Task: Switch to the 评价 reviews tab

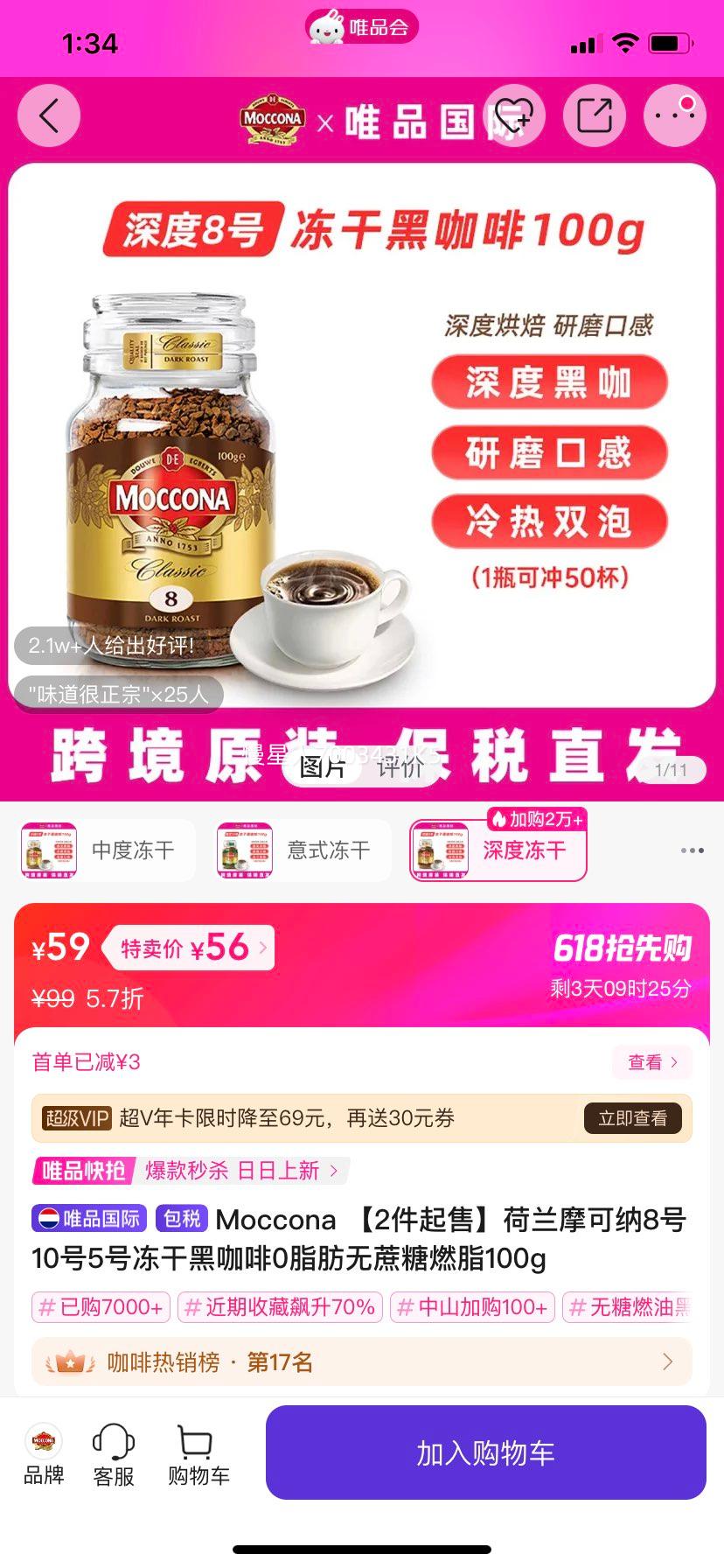Action: pos(400,767)
